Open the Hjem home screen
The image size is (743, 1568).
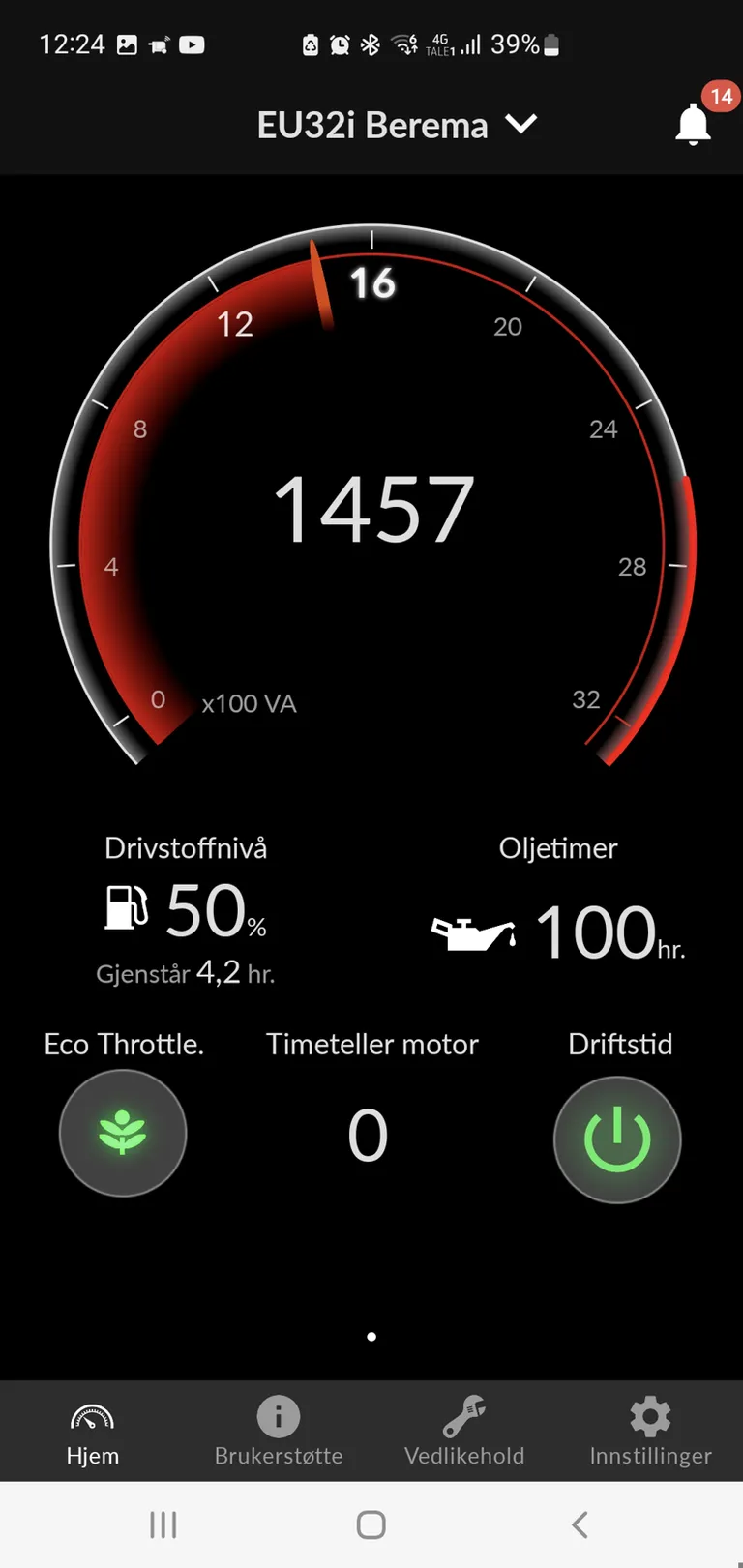tap(92, 1431)
